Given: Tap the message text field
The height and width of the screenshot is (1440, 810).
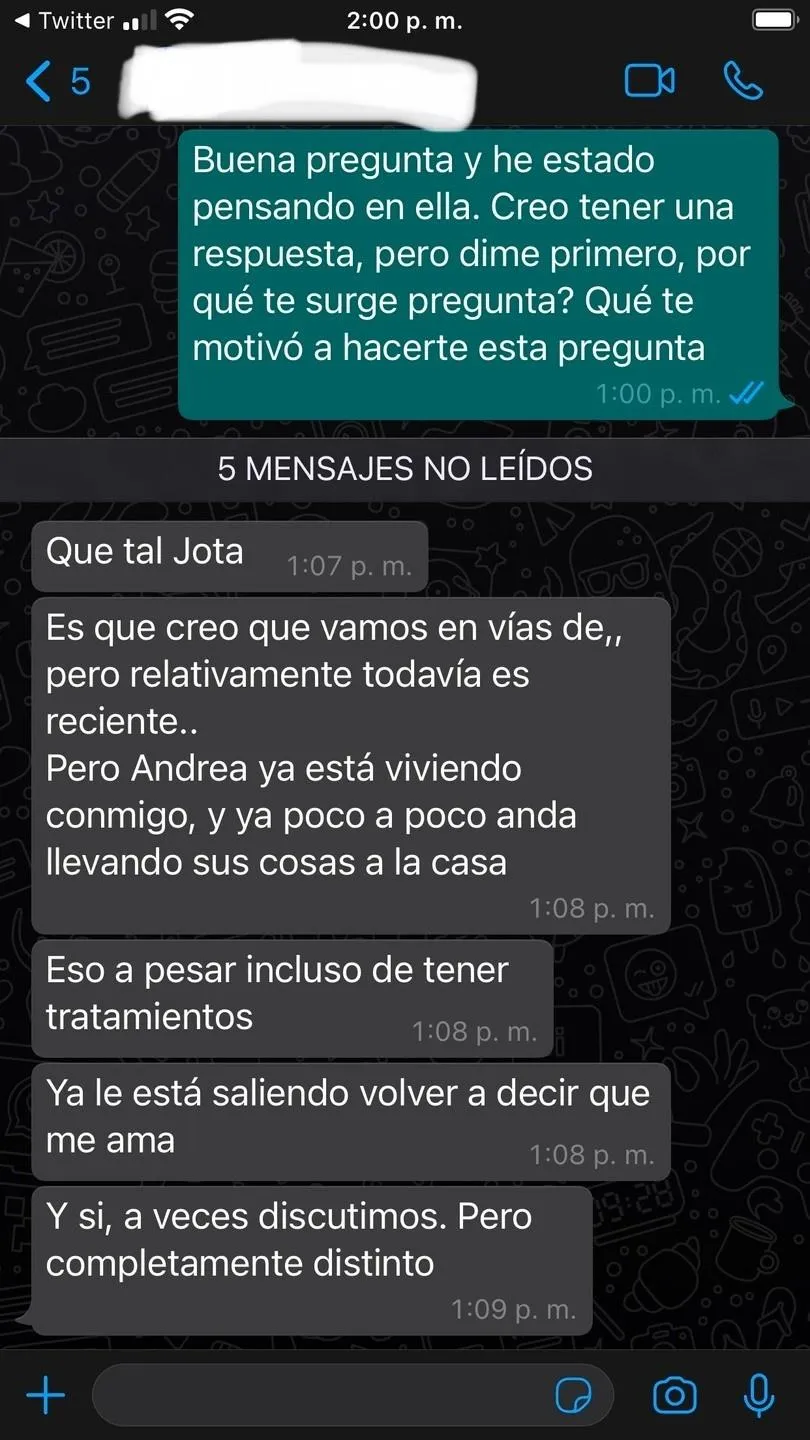Looking at the screenshot, I should [x=320, y=1395].
